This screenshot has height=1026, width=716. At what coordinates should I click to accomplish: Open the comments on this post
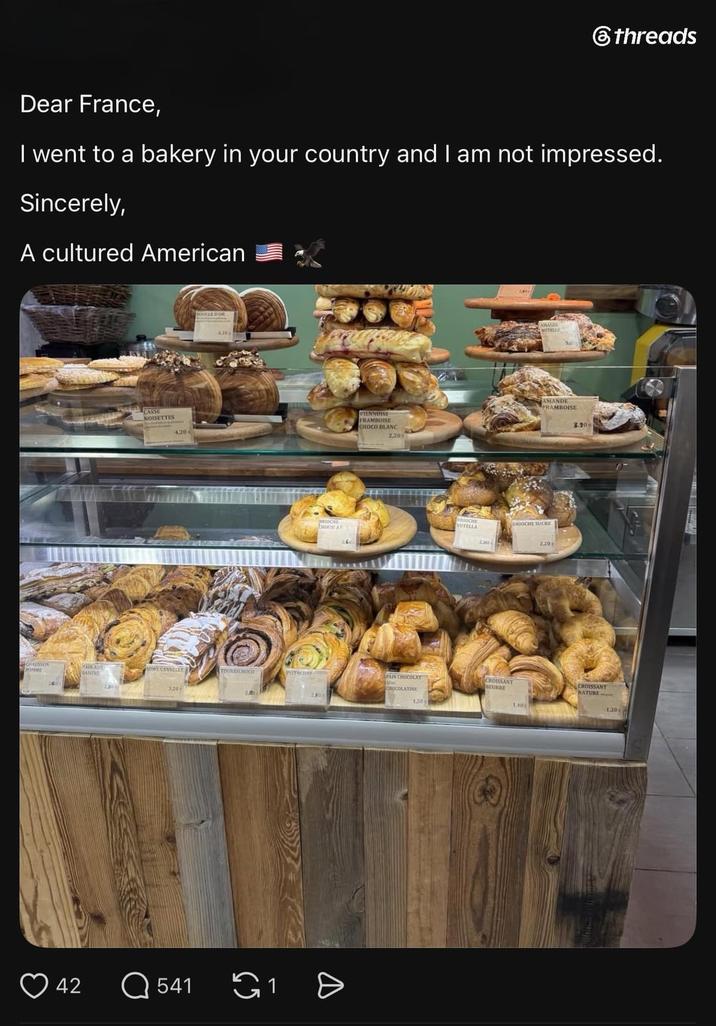[135, 985]
